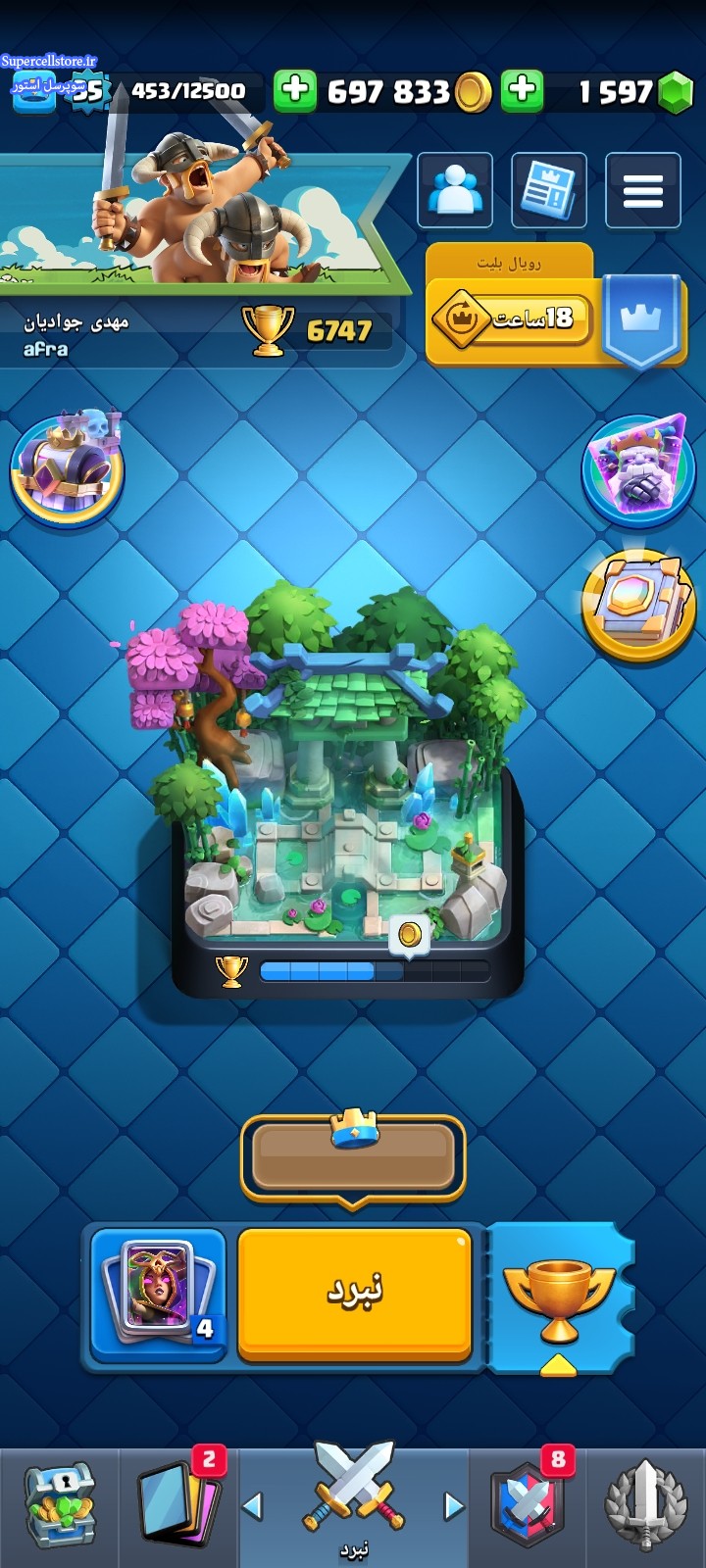This screenshot has height=1568, width=706.
Task: Change battle deck number 4
Action: point(159,1292)
